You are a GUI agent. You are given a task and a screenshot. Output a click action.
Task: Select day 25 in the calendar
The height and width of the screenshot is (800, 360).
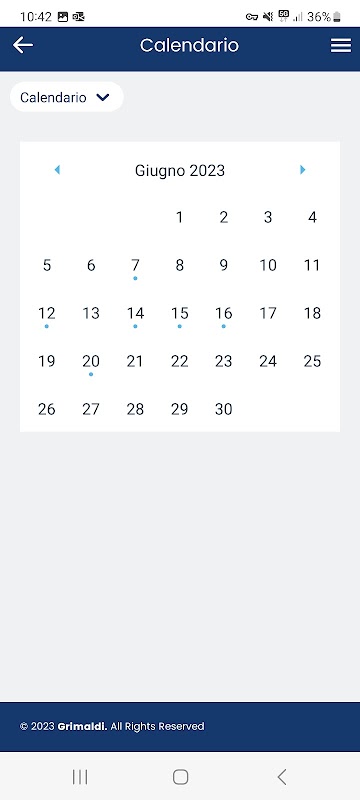(x=312, y=361)
